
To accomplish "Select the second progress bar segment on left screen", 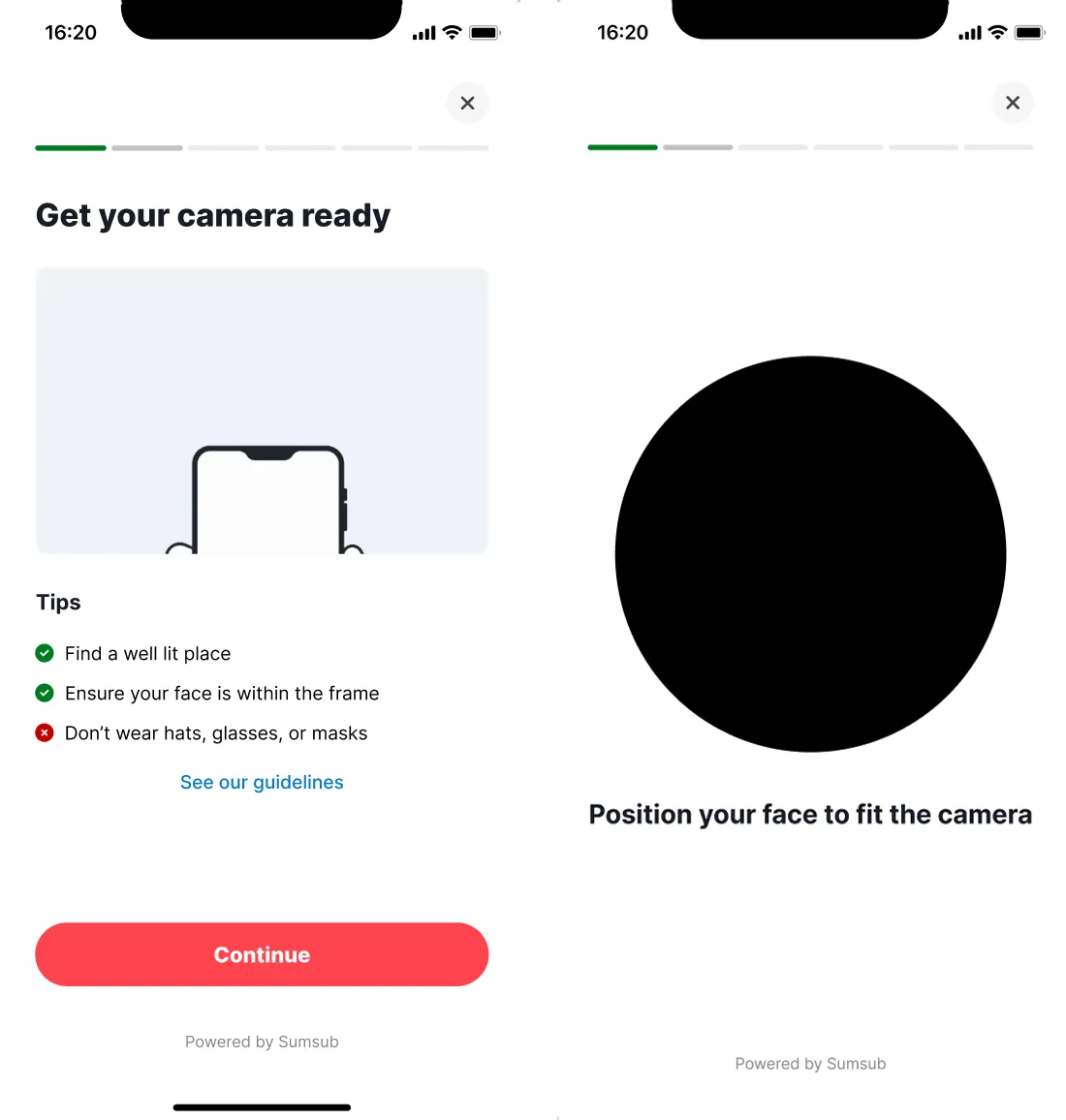I will pos(146,147).
